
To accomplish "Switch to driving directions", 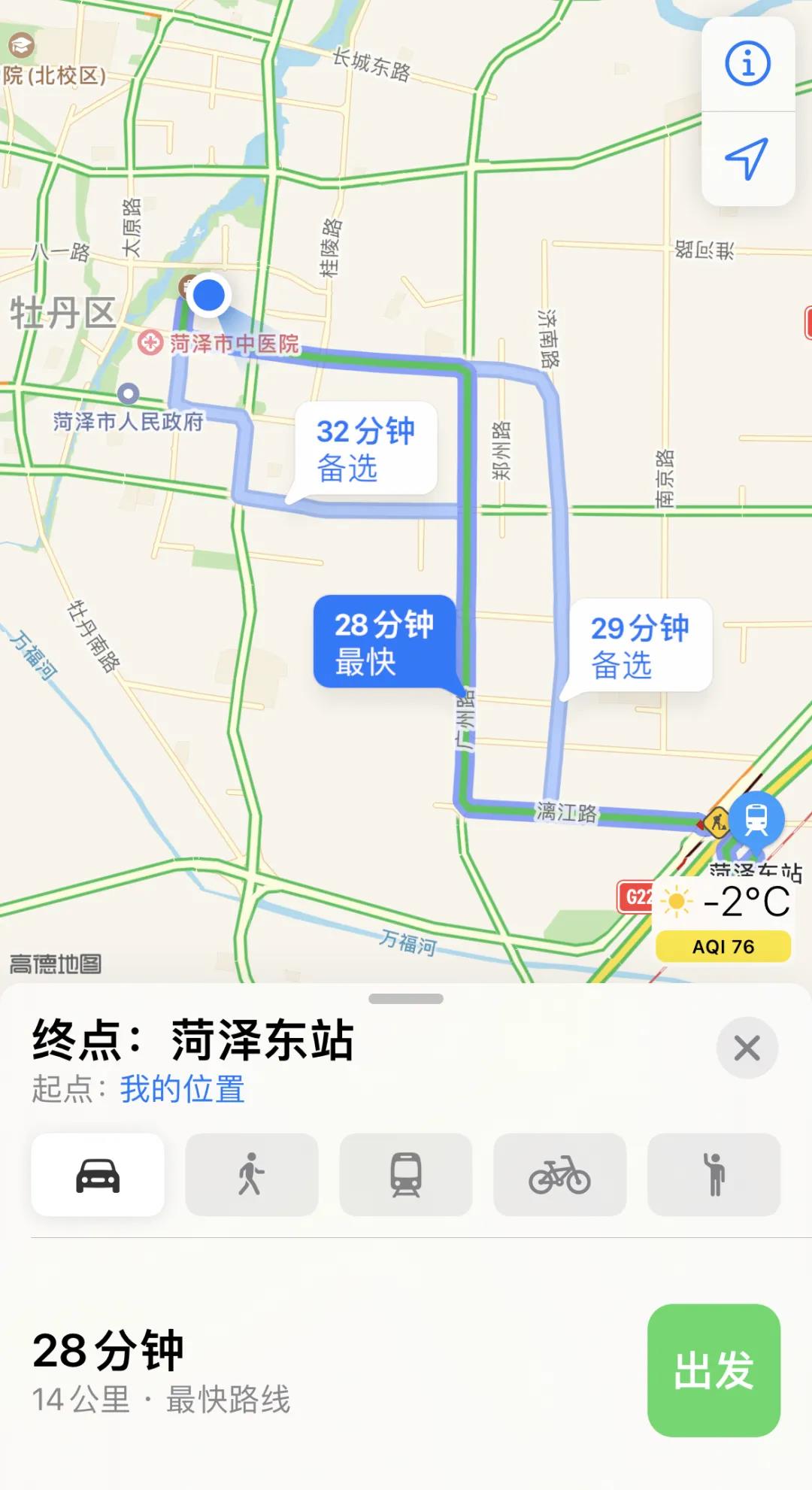I will coord(98,1175).
